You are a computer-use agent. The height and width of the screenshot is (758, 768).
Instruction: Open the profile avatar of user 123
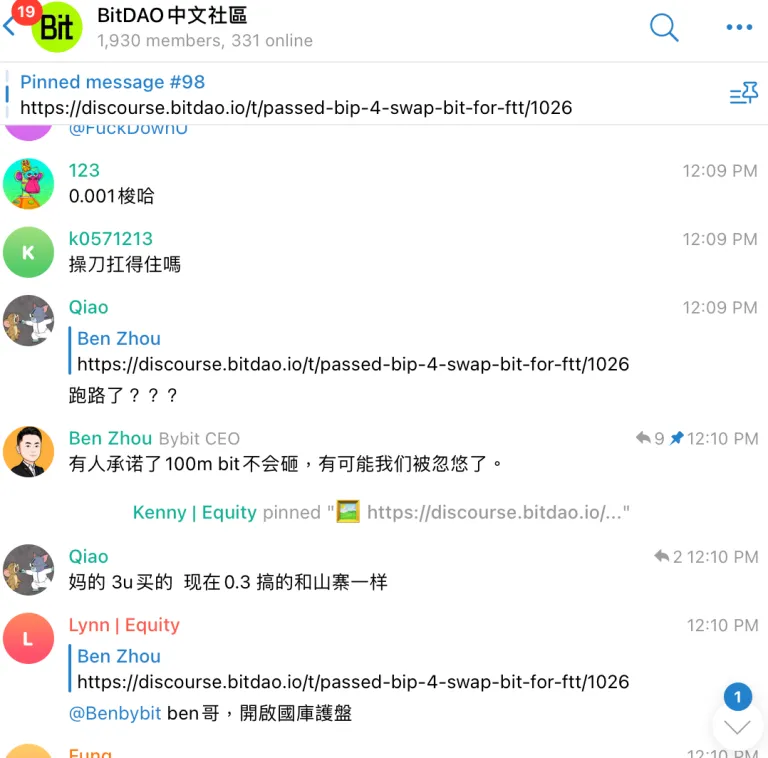pyautogui.click(x=28, y=183)
